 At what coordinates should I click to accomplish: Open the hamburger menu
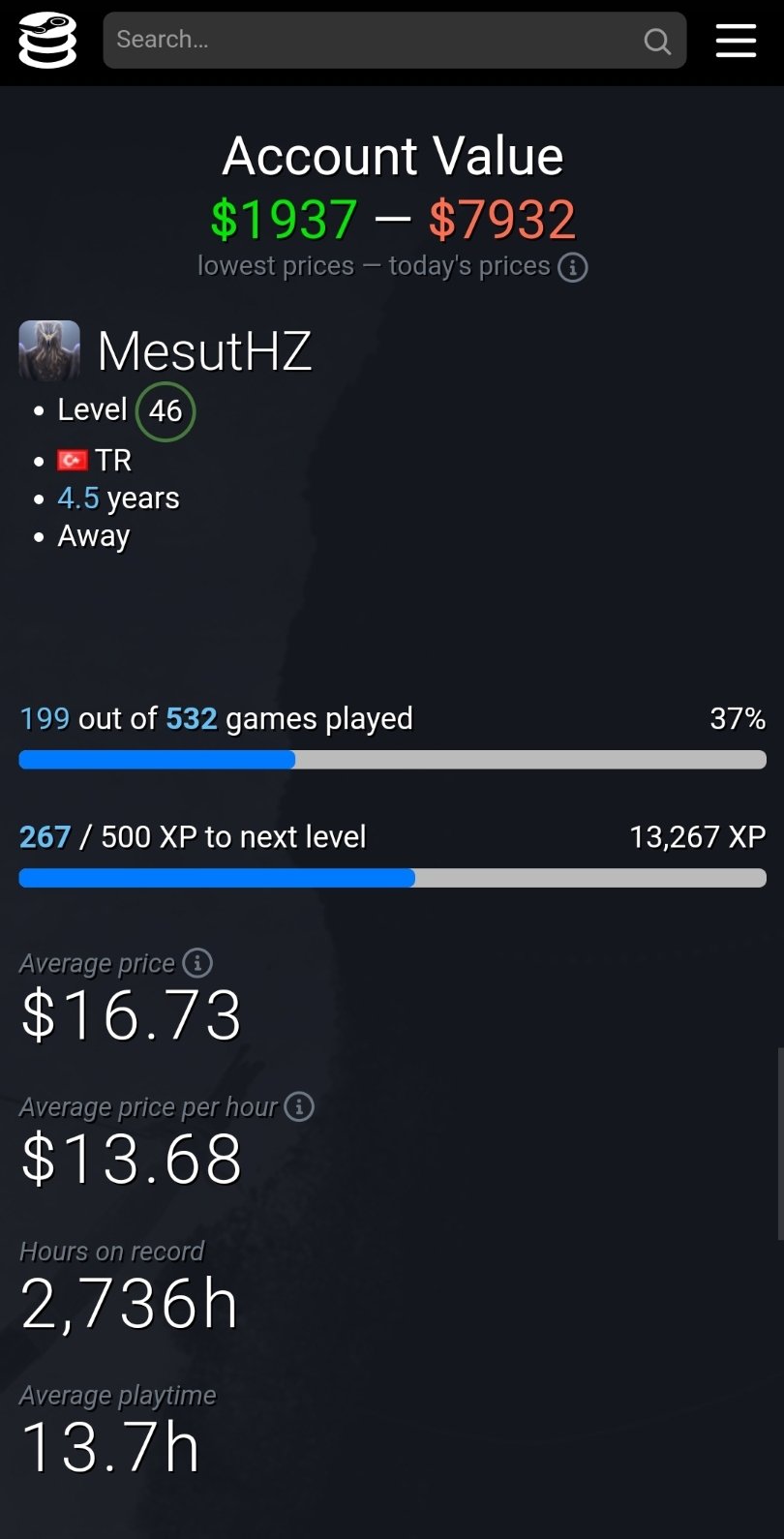point(736,41)
